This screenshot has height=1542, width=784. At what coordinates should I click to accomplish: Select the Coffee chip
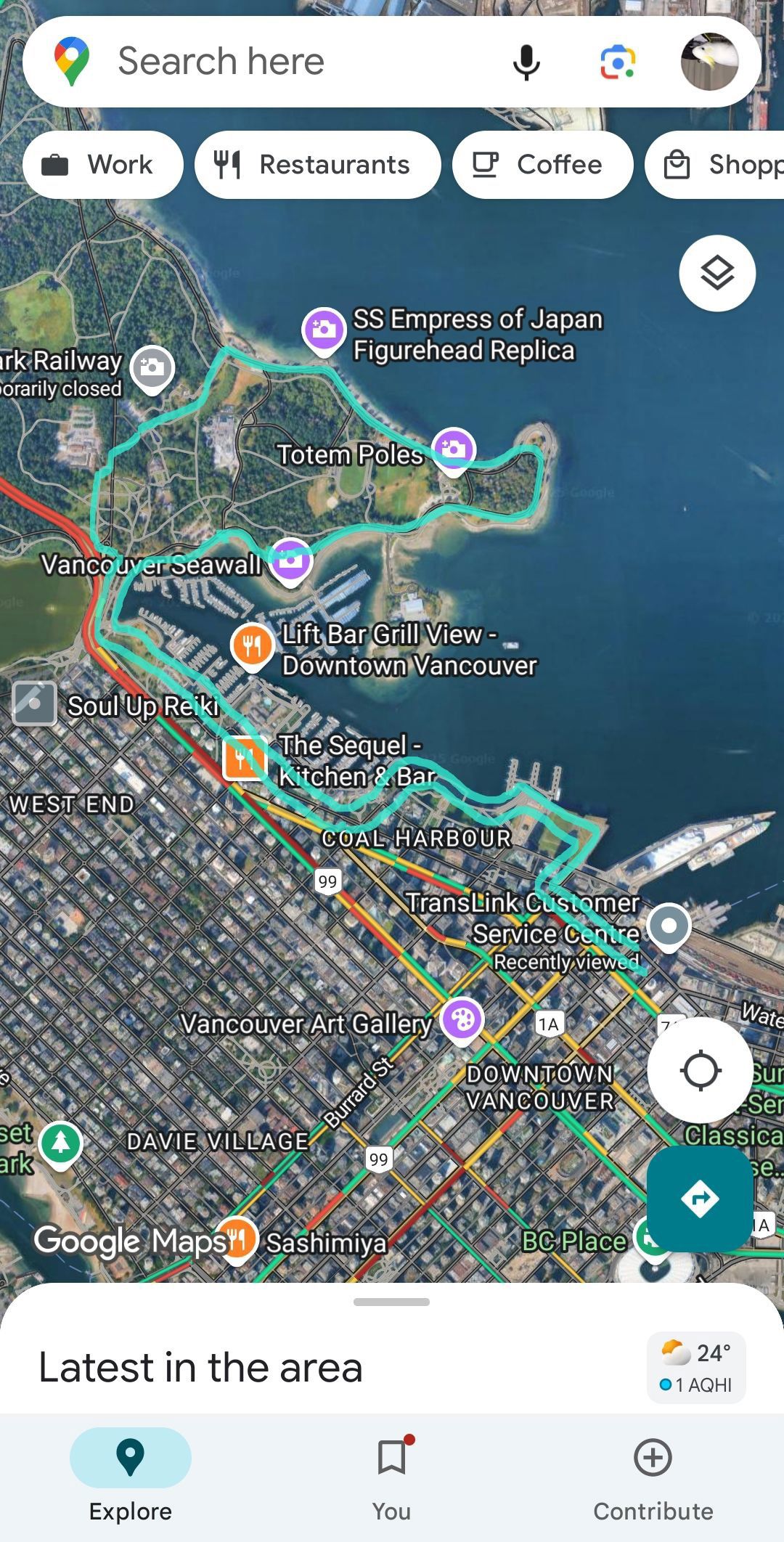(542, 165)
